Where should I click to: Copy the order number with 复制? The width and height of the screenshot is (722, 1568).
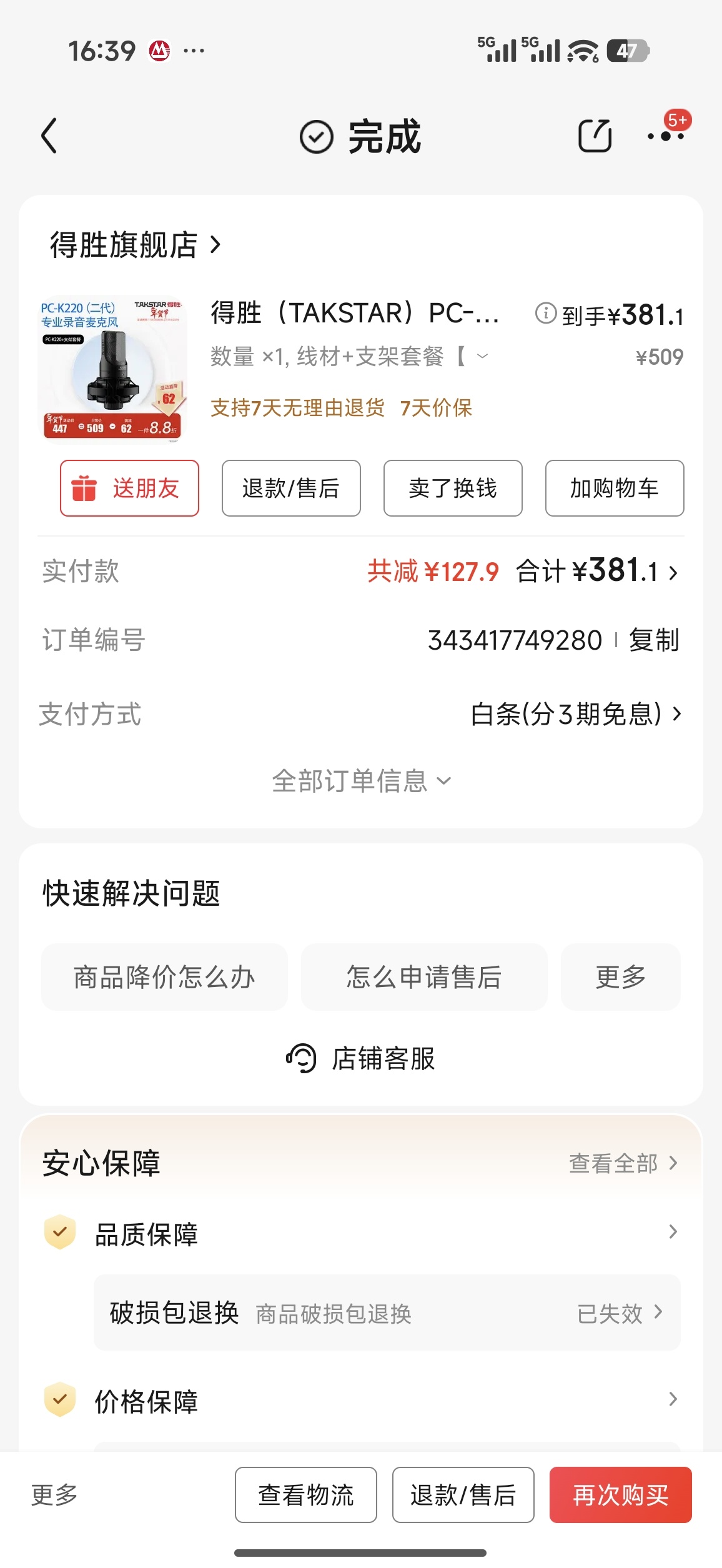coord(653,640)
